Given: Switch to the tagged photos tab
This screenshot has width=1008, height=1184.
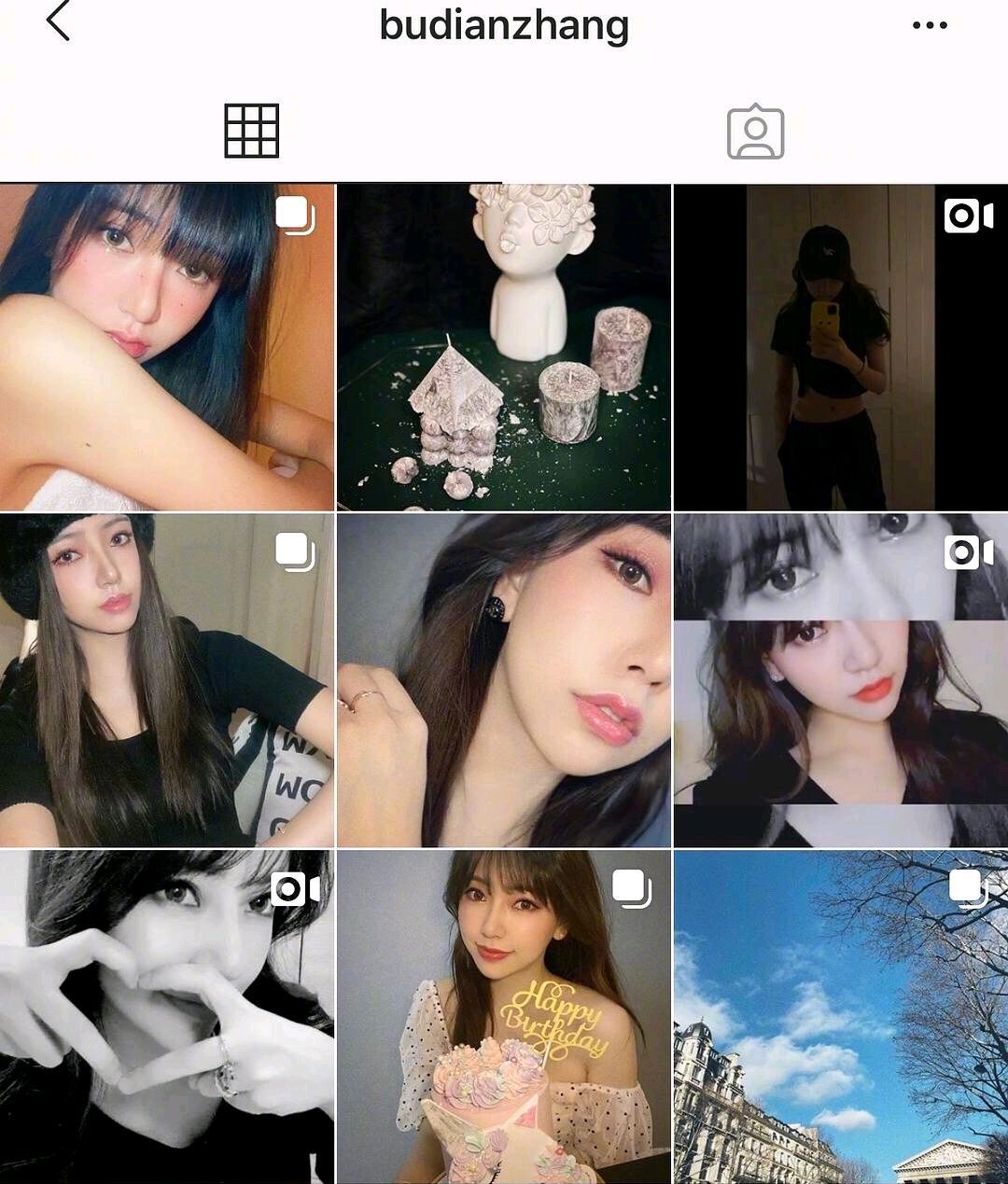Looking at the screenshot, I should pos(755,132).
